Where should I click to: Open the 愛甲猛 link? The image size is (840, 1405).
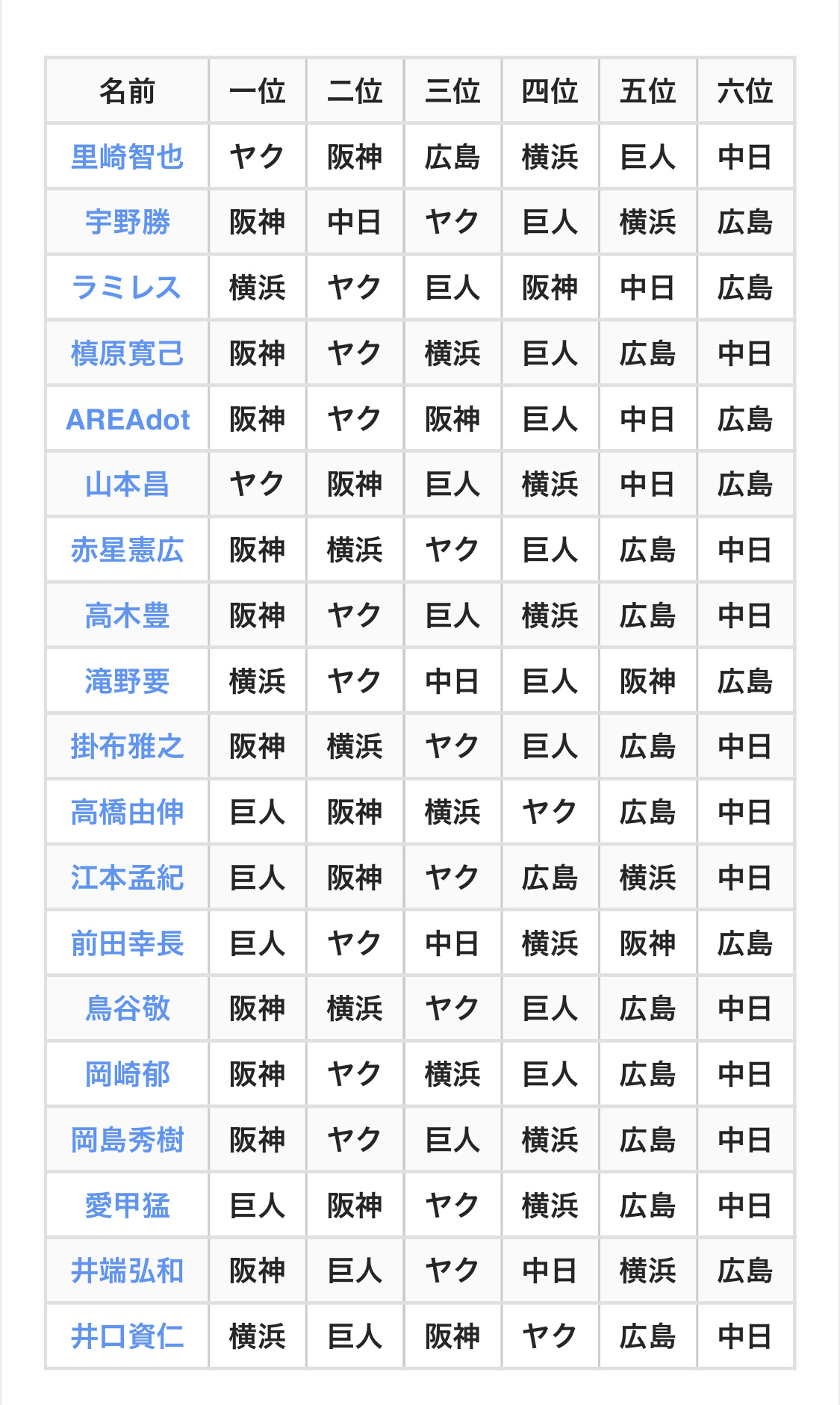coord(127,1206)
